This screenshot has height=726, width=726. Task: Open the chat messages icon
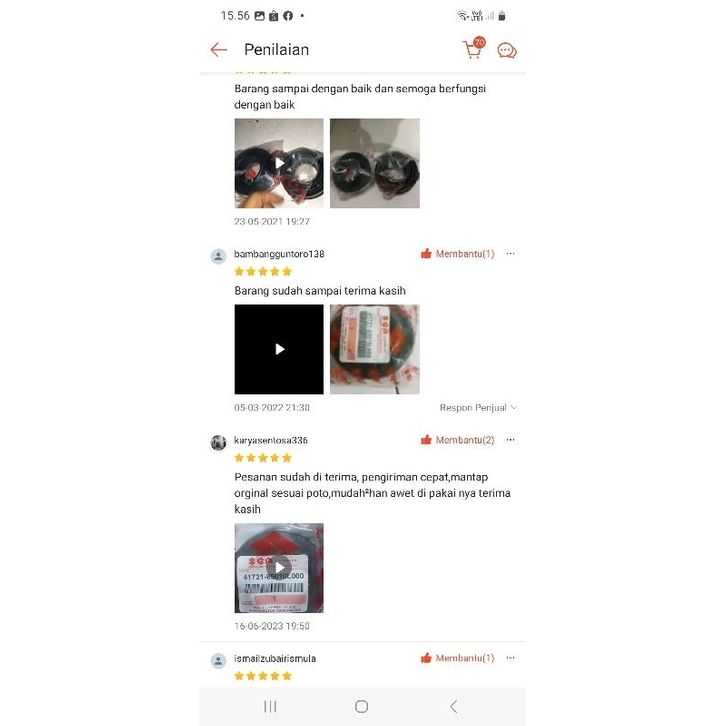tap(507, 50)
